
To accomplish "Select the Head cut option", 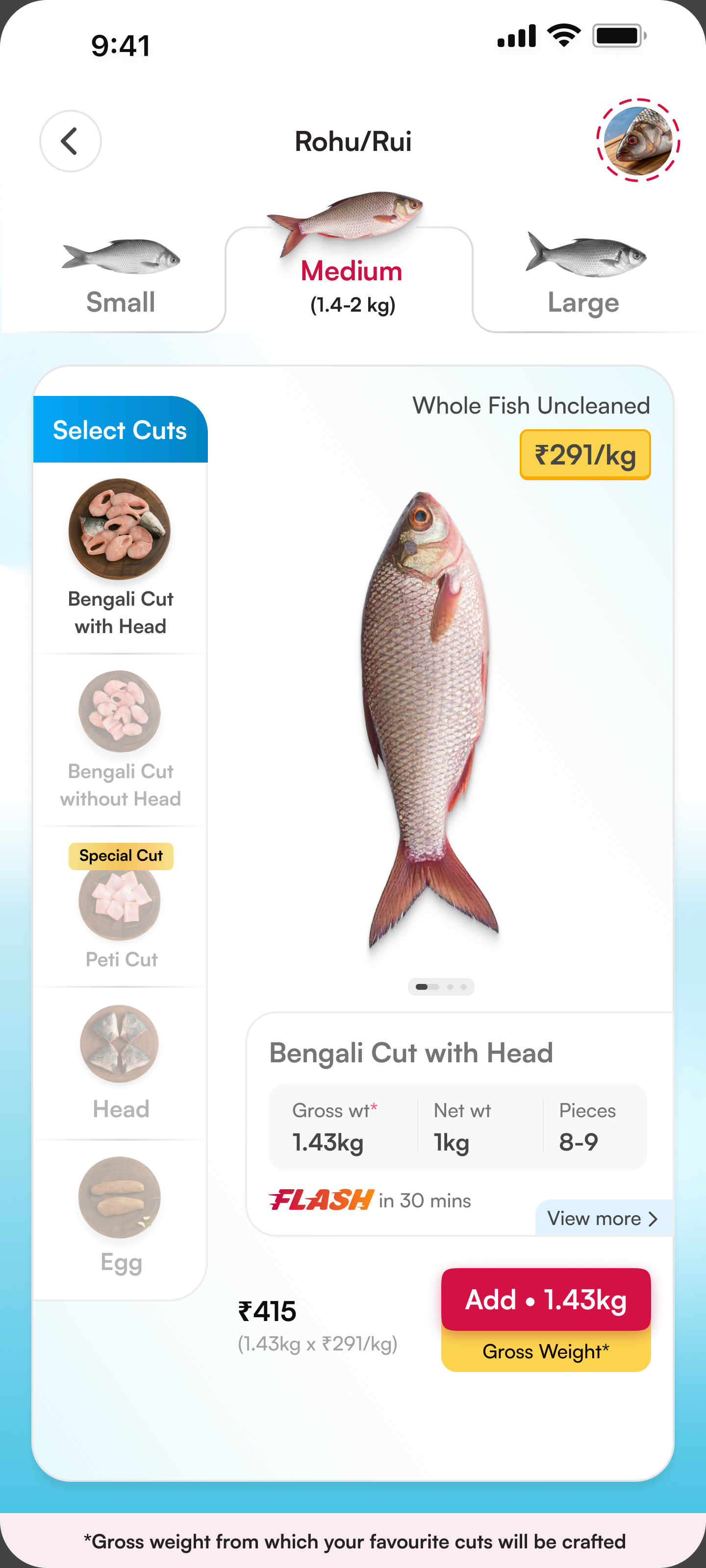I will point(120,1062).
